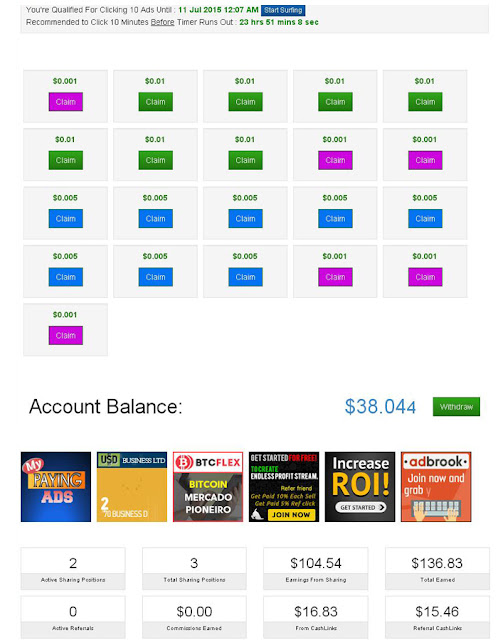The image size is (498, 640).
Task: Open the My Paying Ads banner
Action: (x=56, y=487)
